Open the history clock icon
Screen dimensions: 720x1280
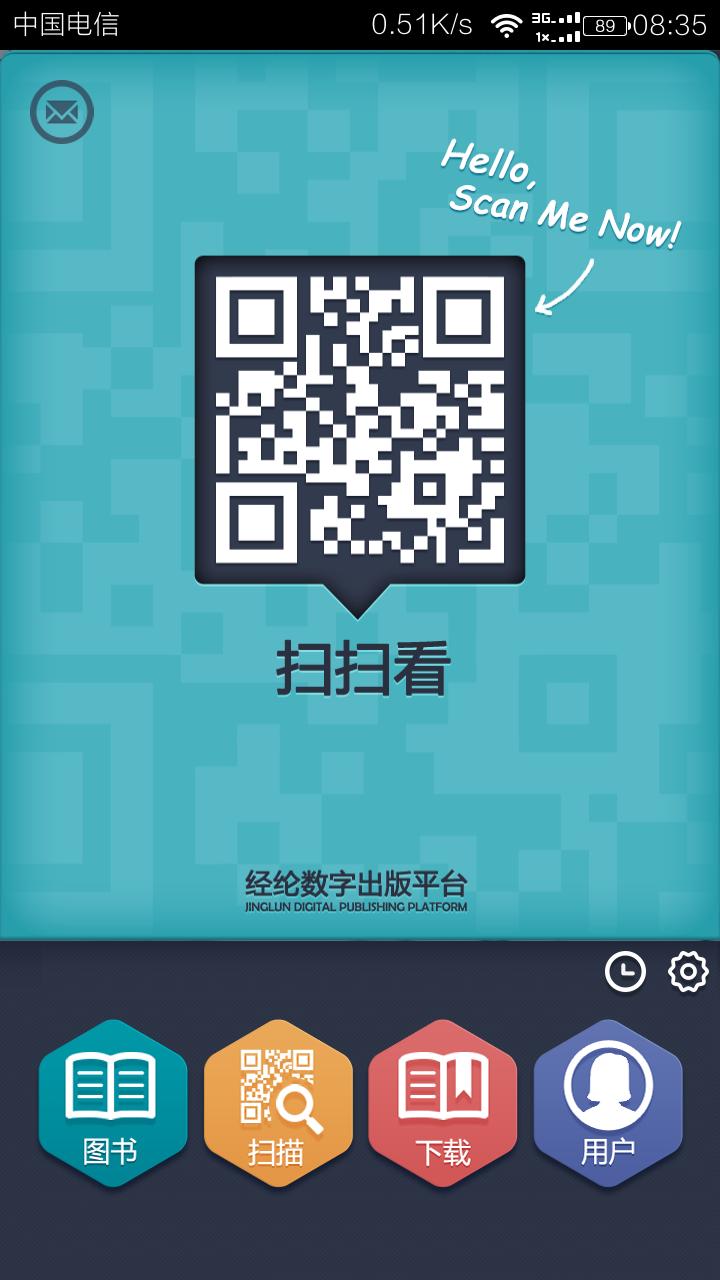click(x=625, y=971)
